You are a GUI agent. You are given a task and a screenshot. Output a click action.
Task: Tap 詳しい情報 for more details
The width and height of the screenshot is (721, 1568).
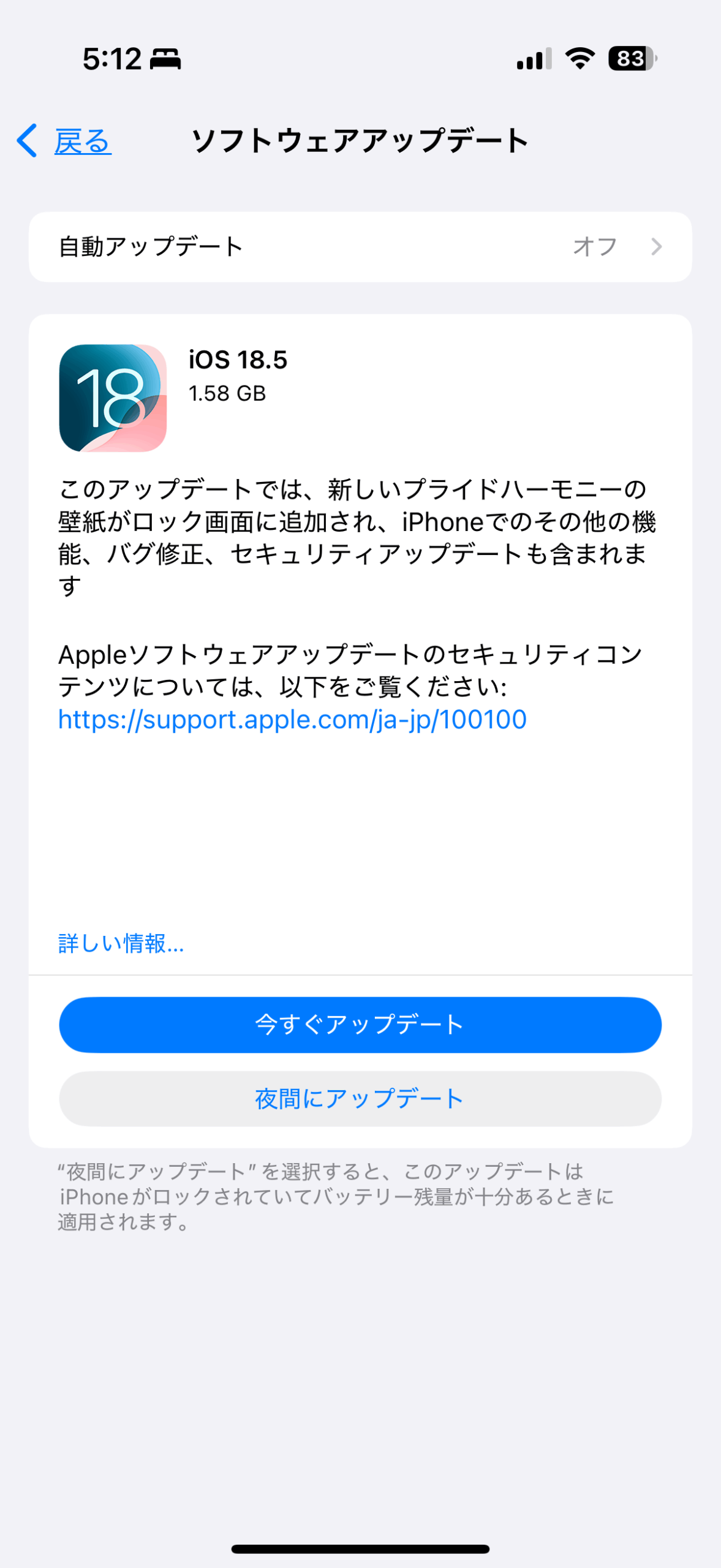pos(121,943)
